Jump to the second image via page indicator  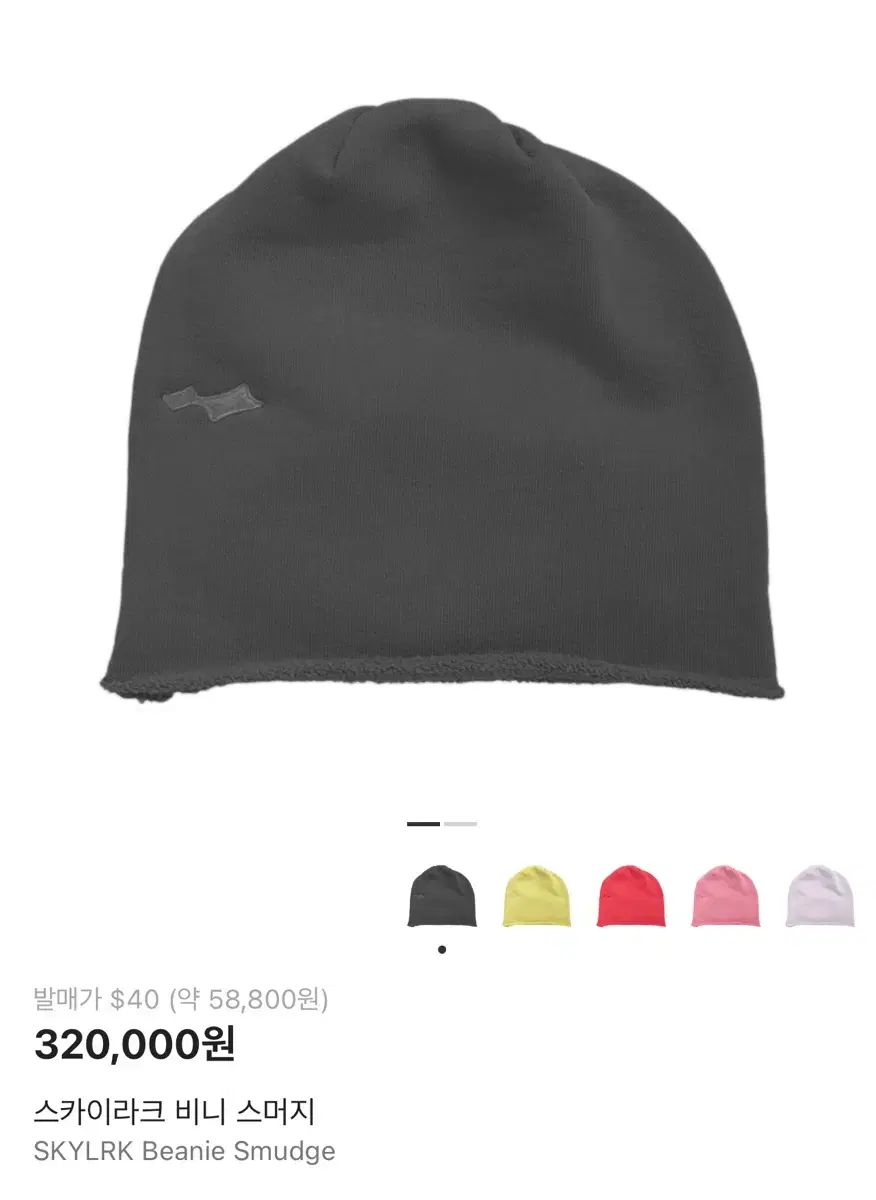[x=461, y=824]
